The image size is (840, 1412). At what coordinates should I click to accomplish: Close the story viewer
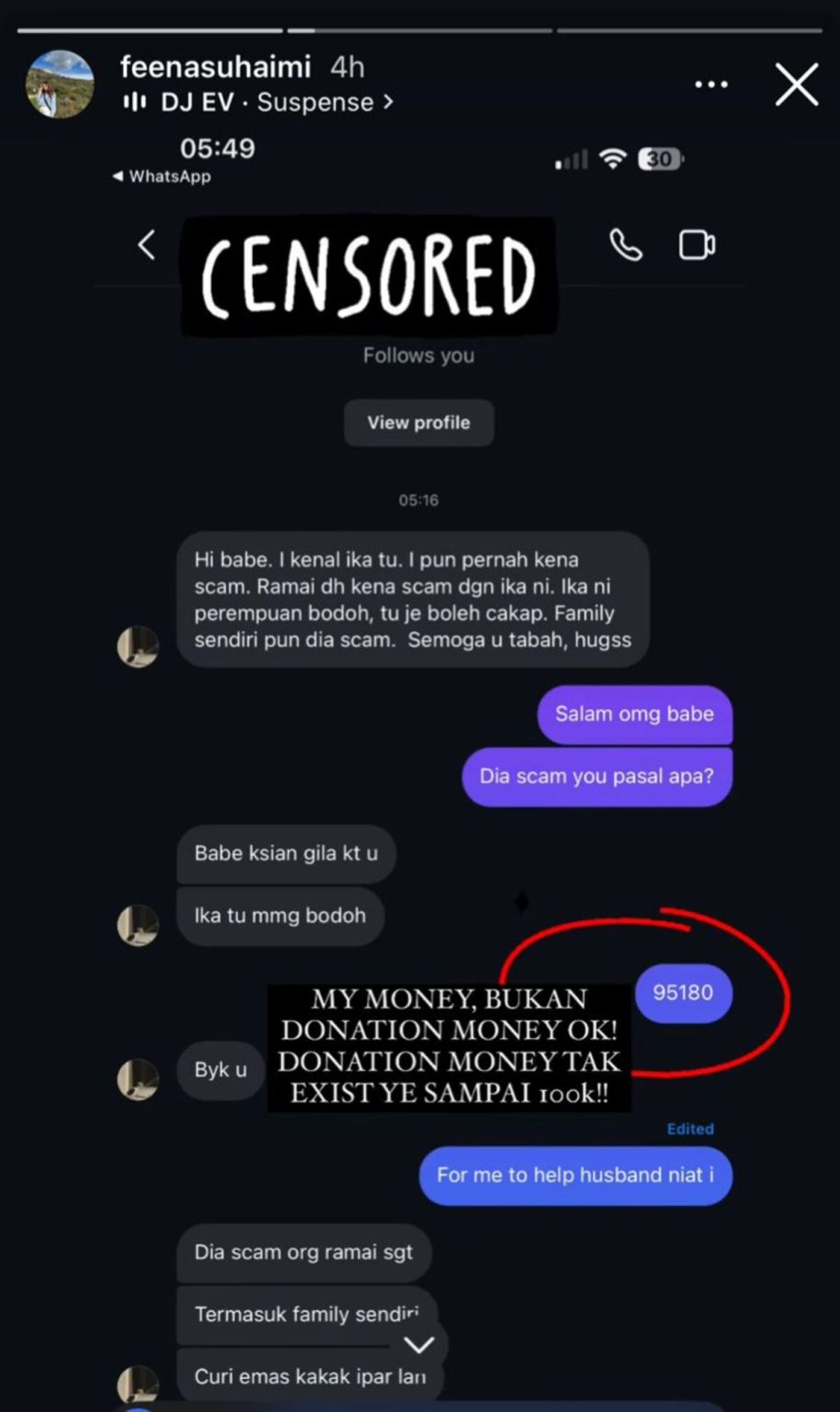[x=796, y=85]
